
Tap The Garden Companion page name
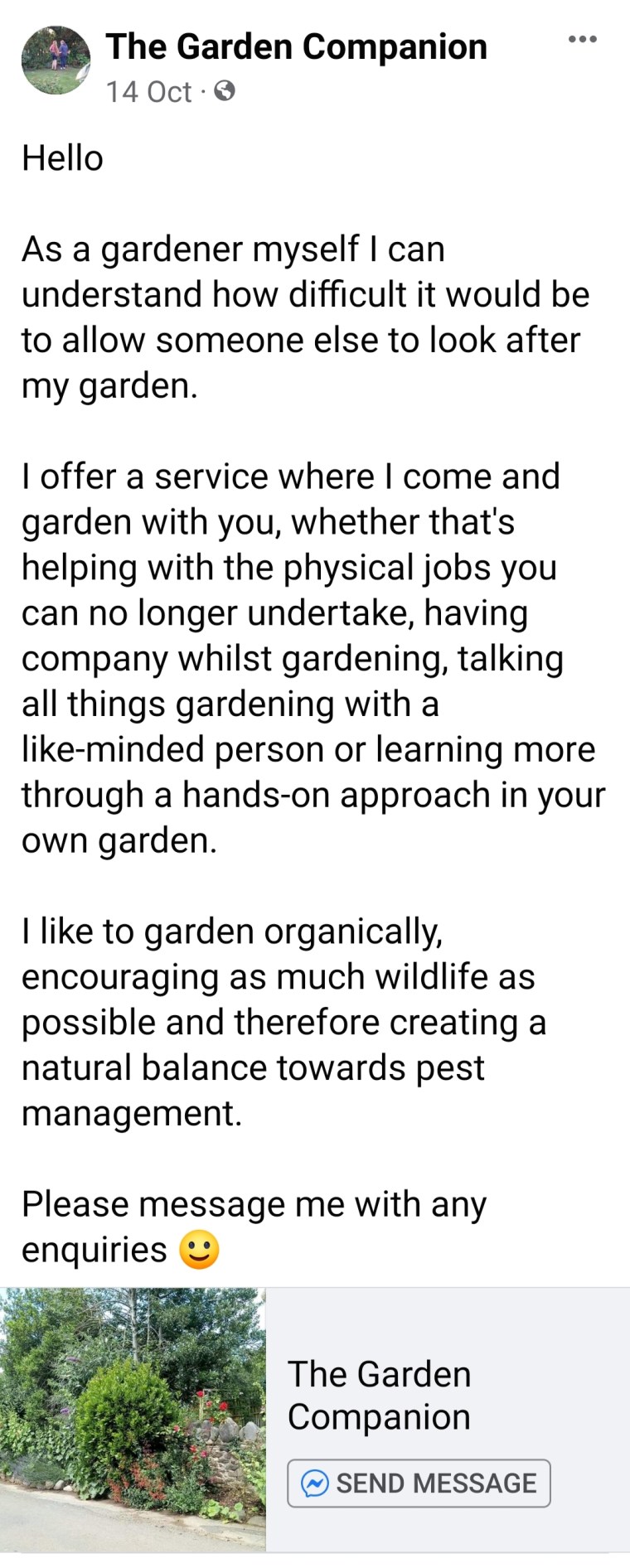click(296, 46)
